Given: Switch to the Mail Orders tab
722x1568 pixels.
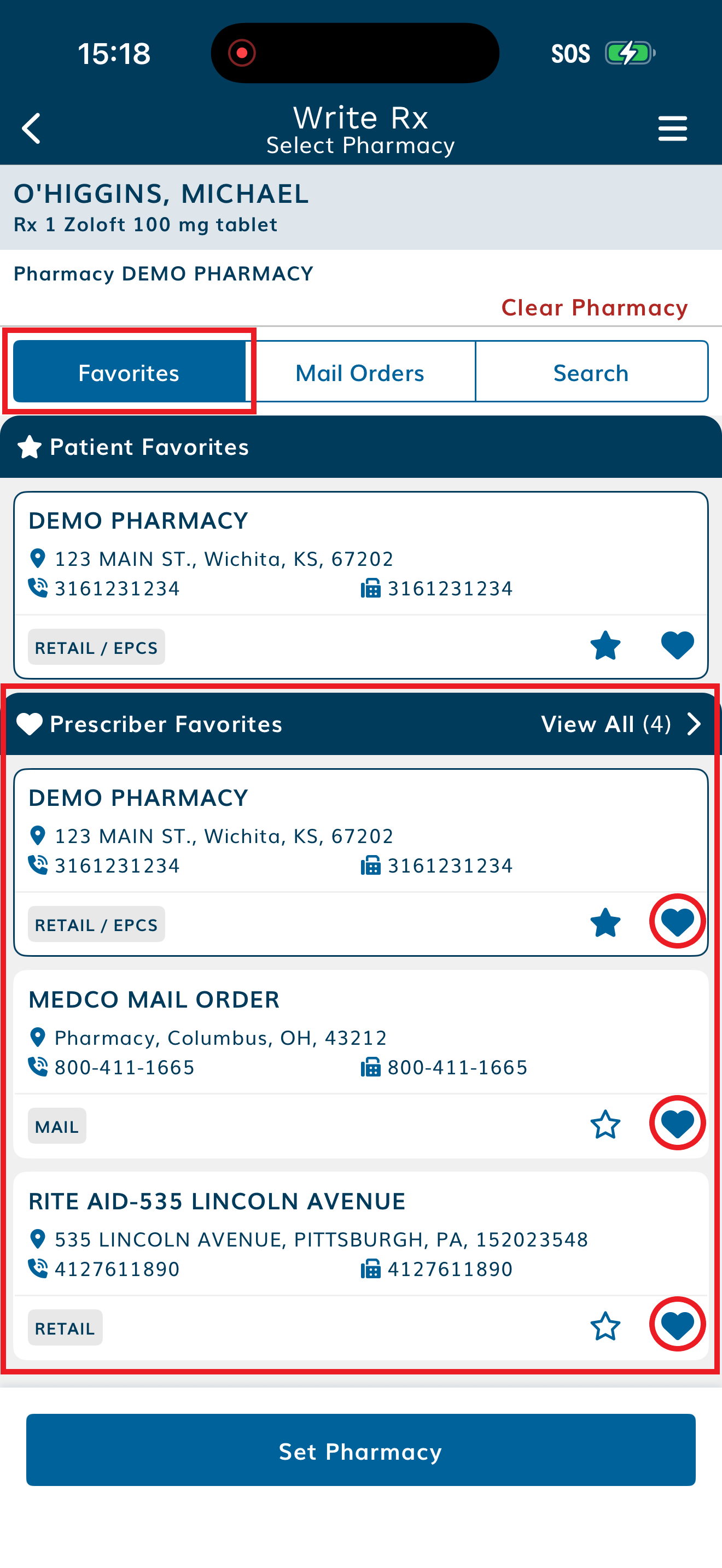Looking at the screenshot, I should tap(360, 372).
